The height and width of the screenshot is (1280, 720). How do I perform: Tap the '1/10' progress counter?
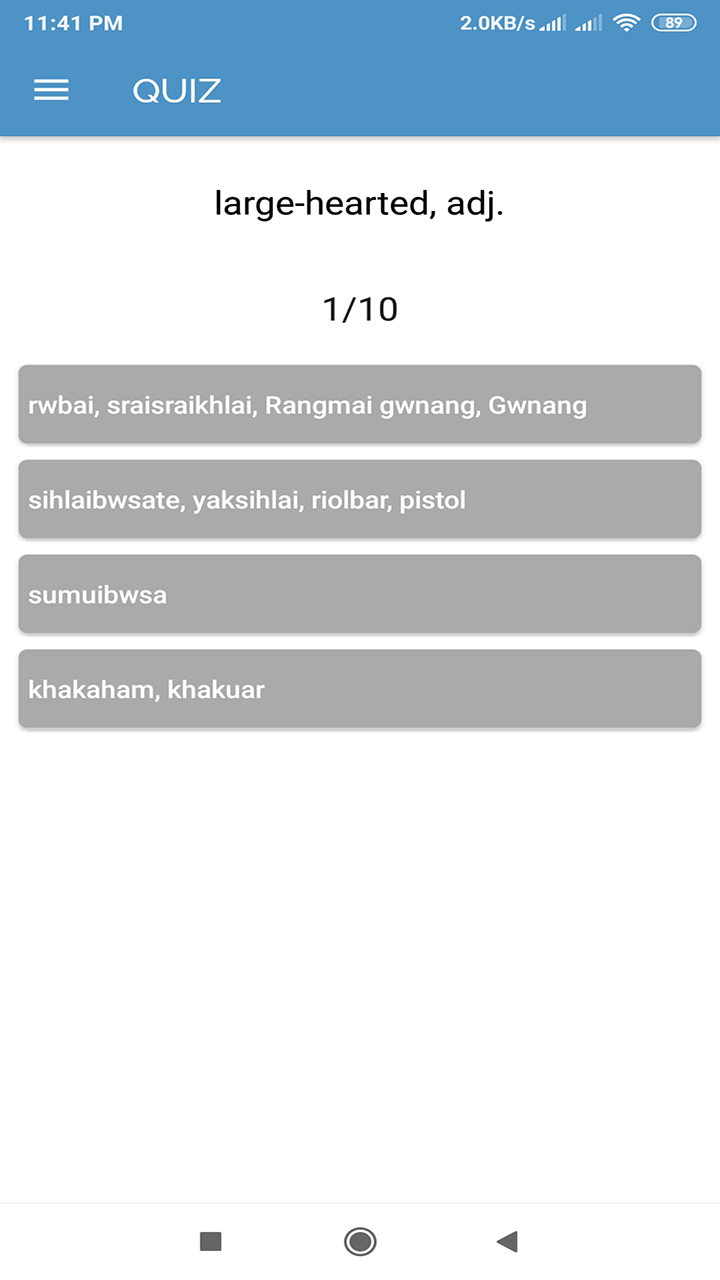click(x=360, y=308)
